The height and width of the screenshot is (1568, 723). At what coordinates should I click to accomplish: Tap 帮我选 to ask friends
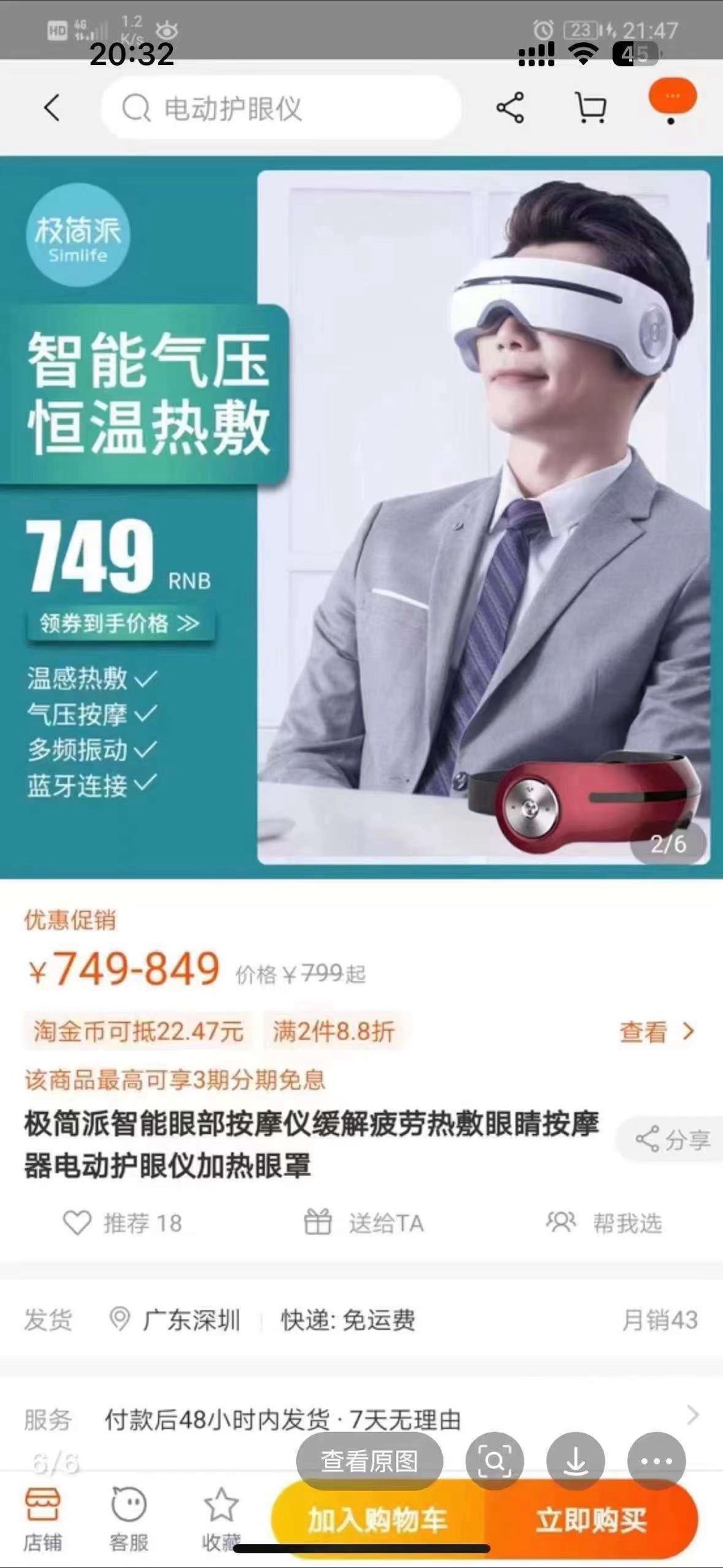pos(605,1222)
